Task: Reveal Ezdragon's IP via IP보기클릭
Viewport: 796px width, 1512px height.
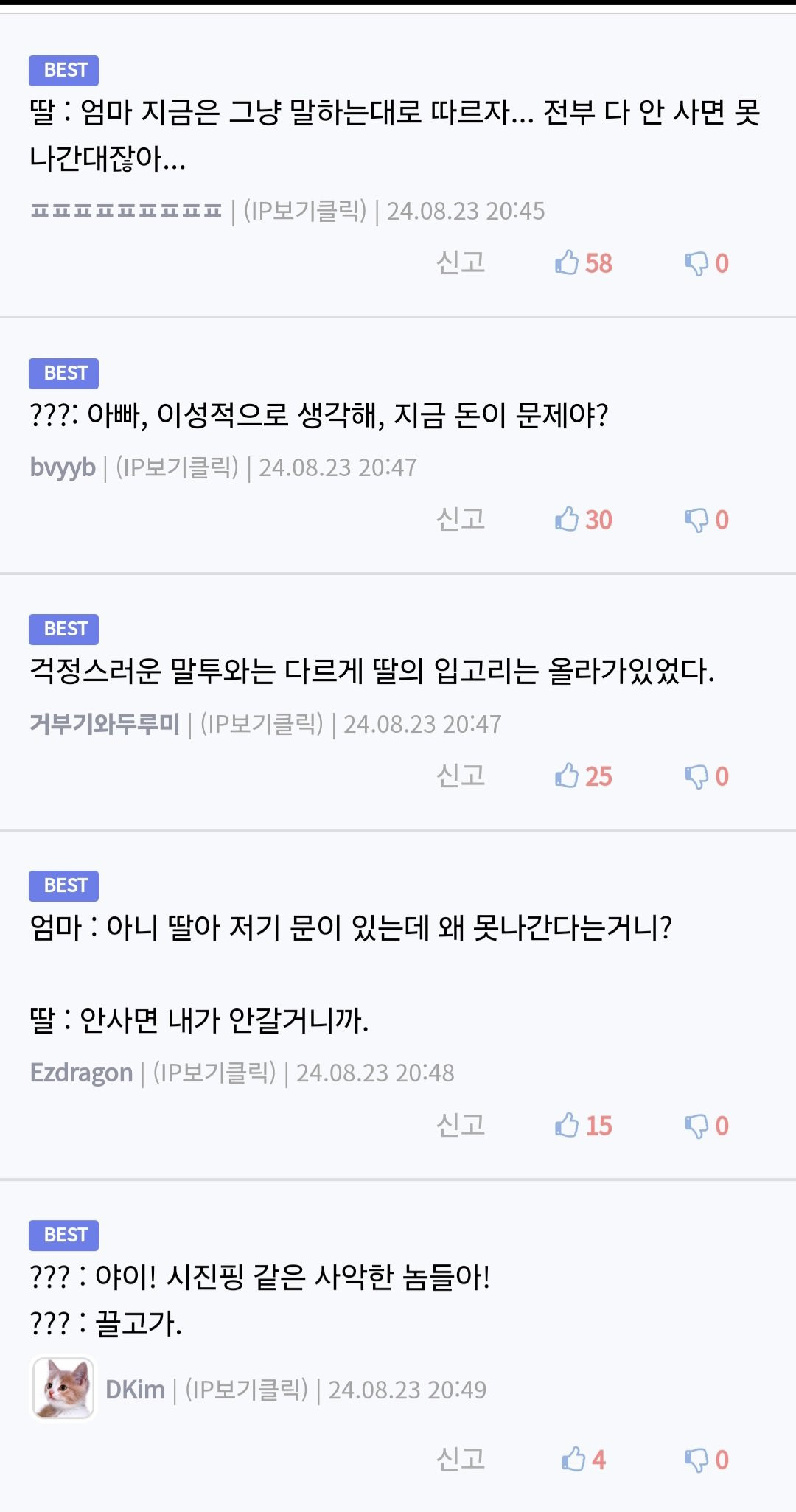Action: click(214, 1073)
